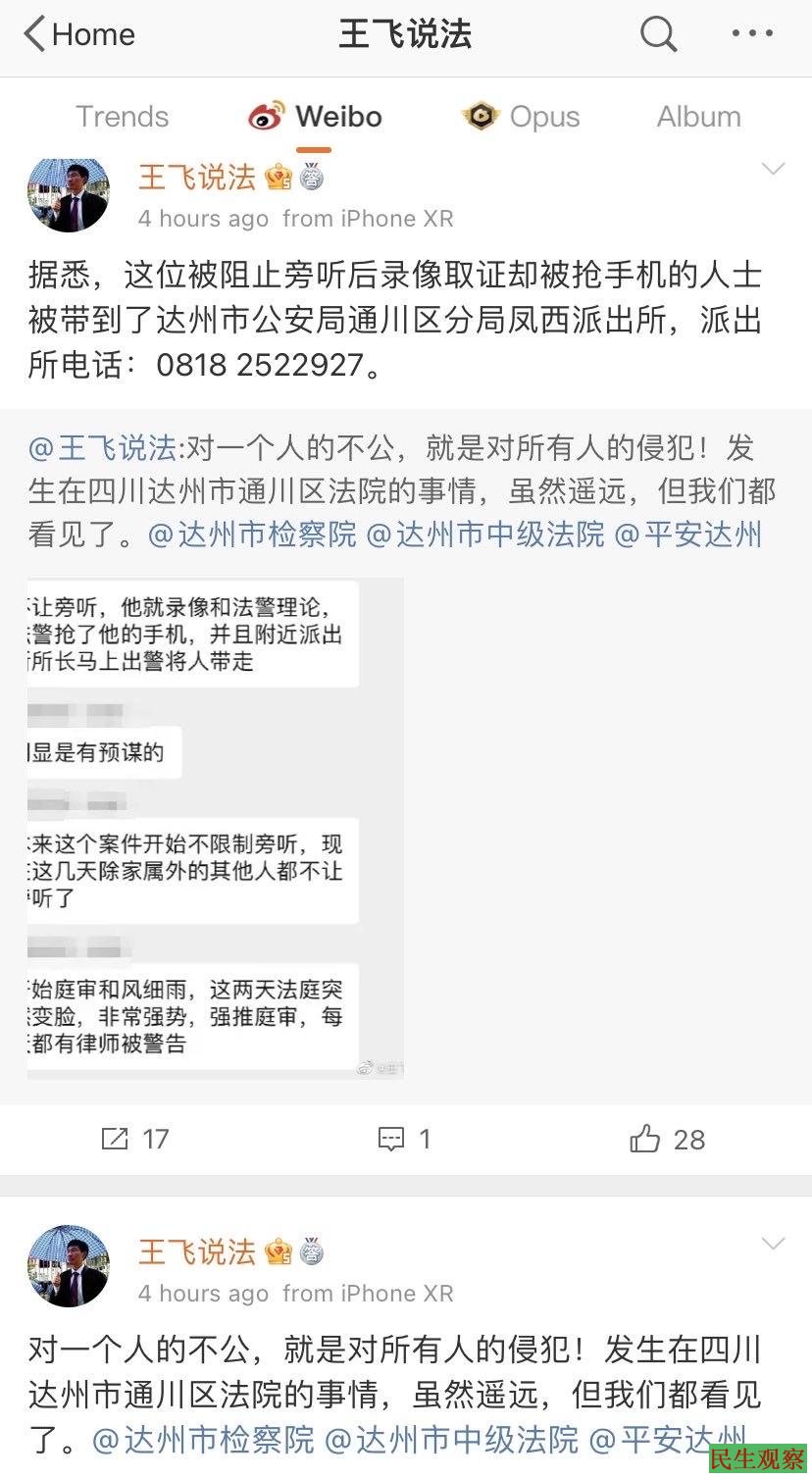Screen dimensions: 812x1478
Task: Open comments on the post with 1 comment
Action: pyautogui.click(x=404, y=1139)
